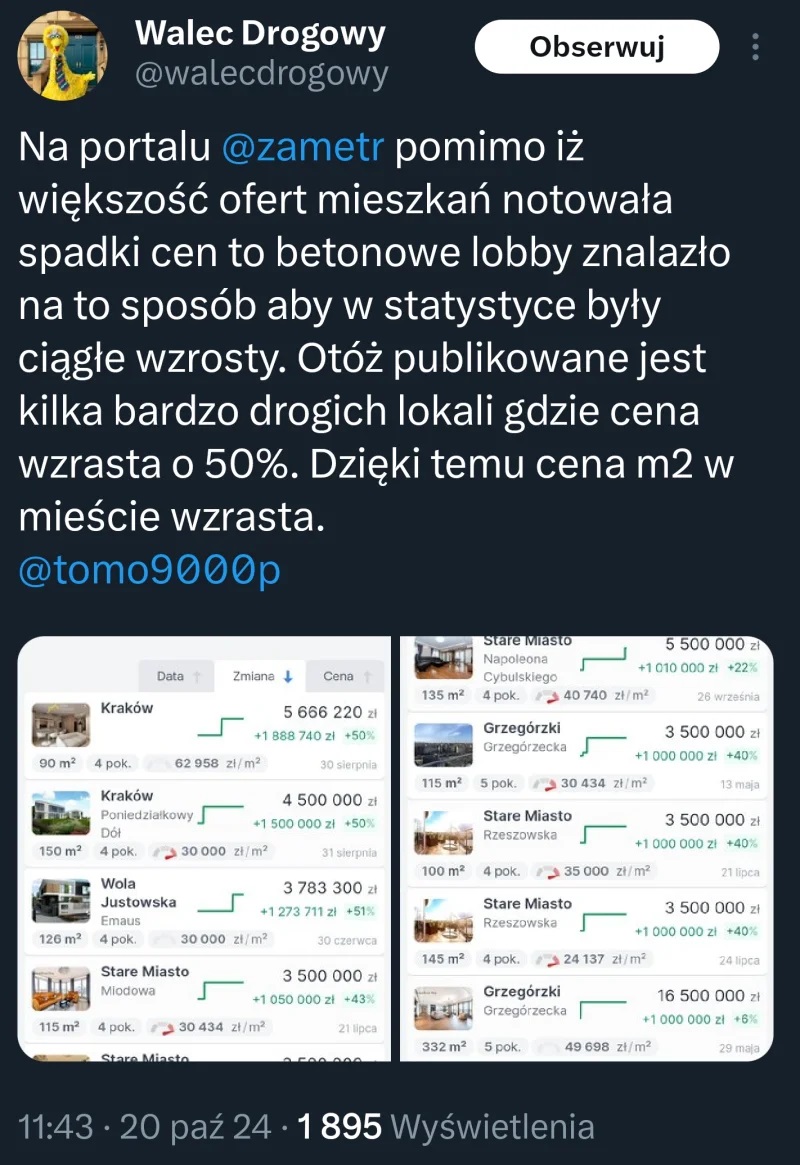Open the Walec Drogowy account name
This screenshot has height=1165, width=800.
[260, 34]
